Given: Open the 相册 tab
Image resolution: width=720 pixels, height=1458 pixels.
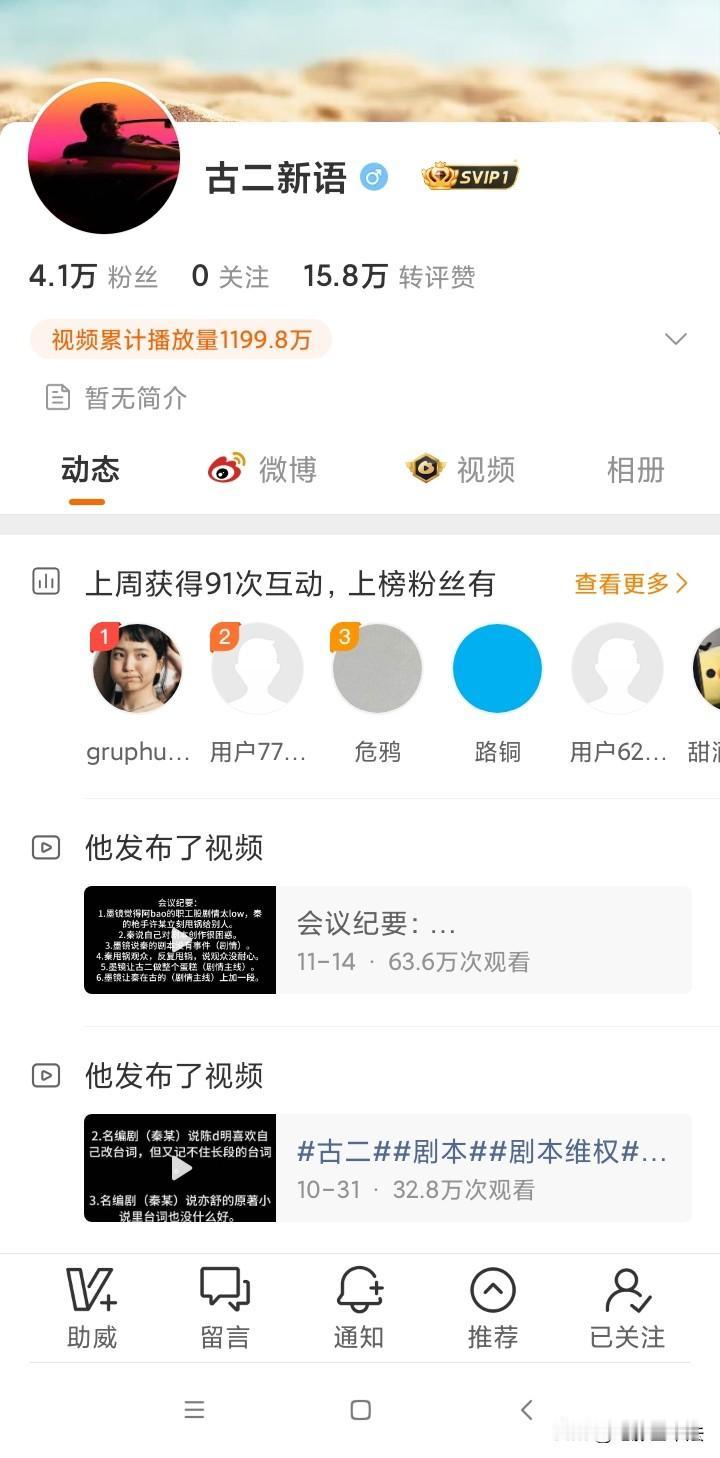Looking at the screenshot, I should pyautogui.click(x=637, y=470).
